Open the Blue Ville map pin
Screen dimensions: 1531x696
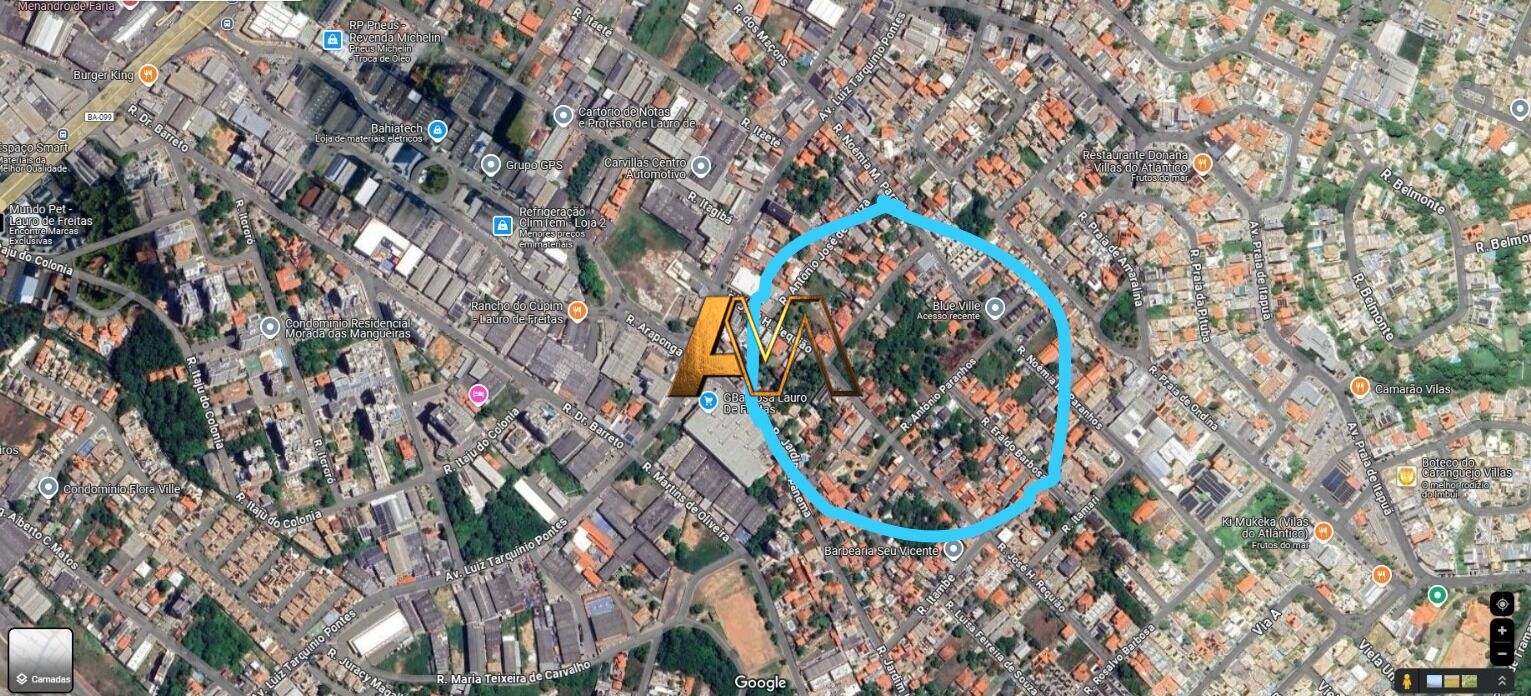pos(994,308)
